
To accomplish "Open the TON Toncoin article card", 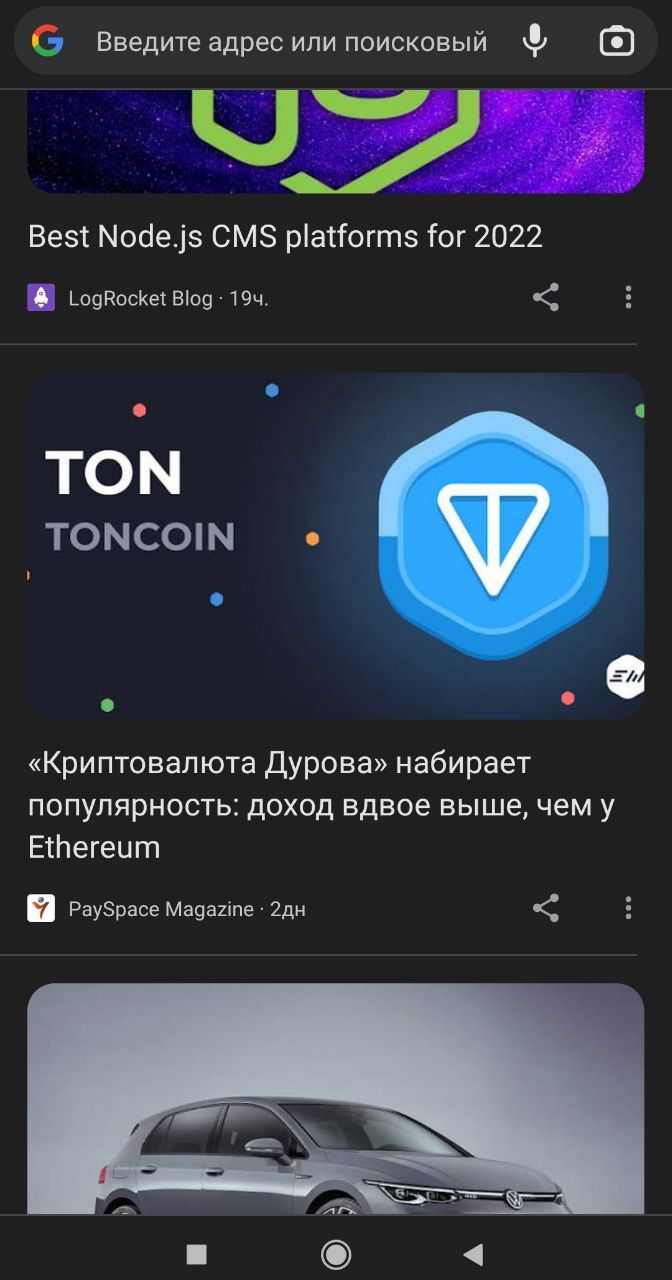I will pos(335,545).
